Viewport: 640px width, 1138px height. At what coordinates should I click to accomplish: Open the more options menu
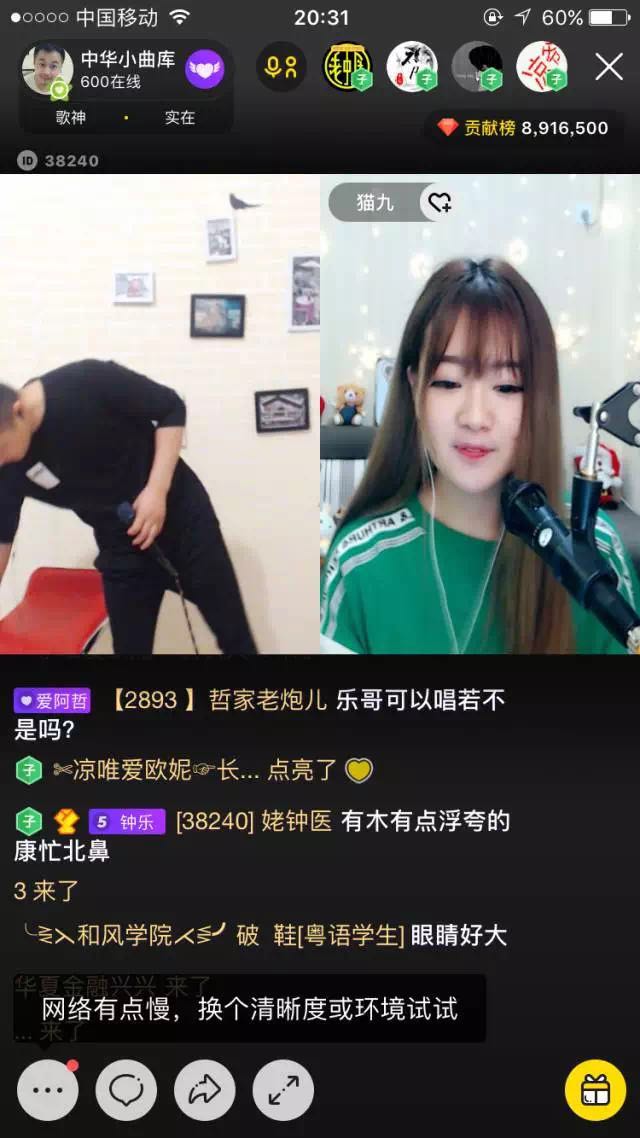(47, 1090)
